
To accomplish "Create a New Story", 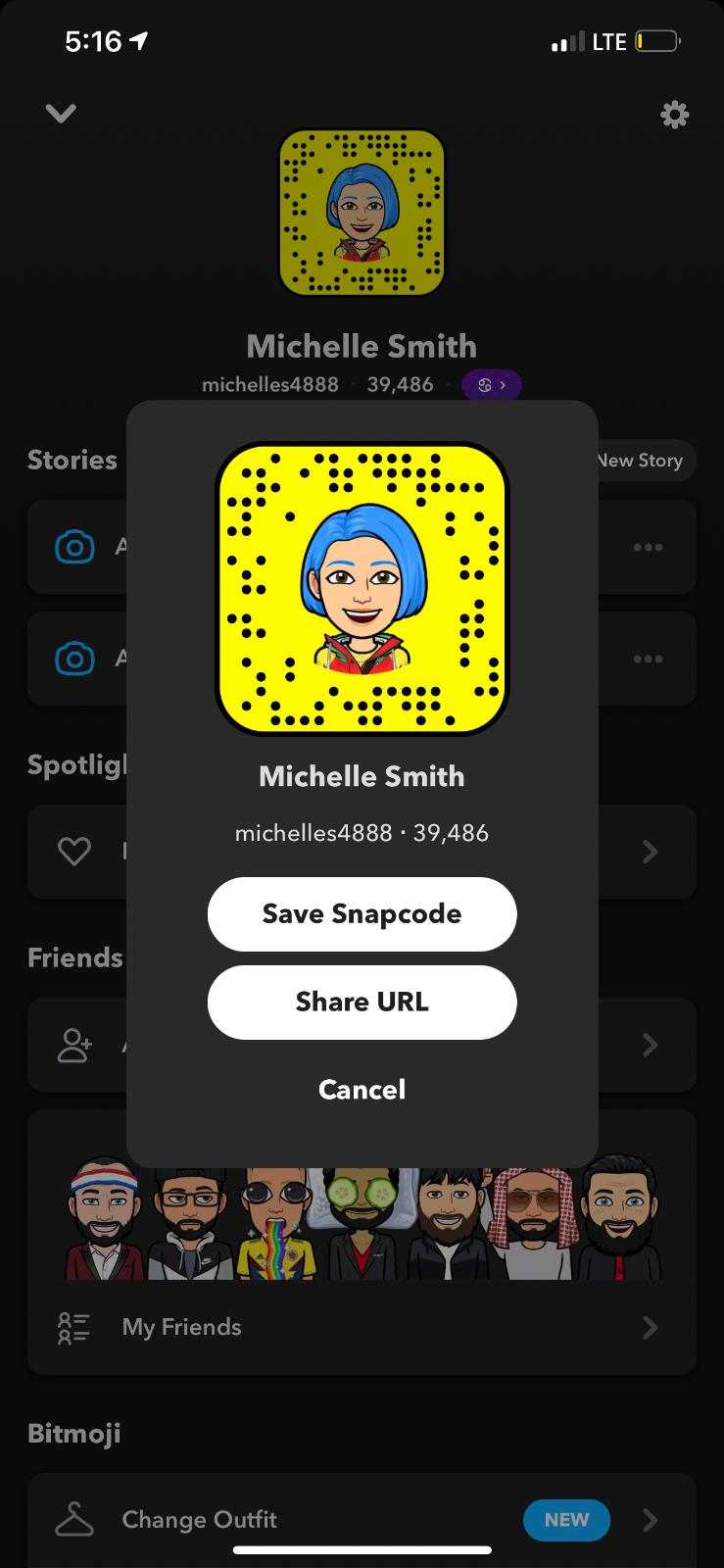I will 645,461.
